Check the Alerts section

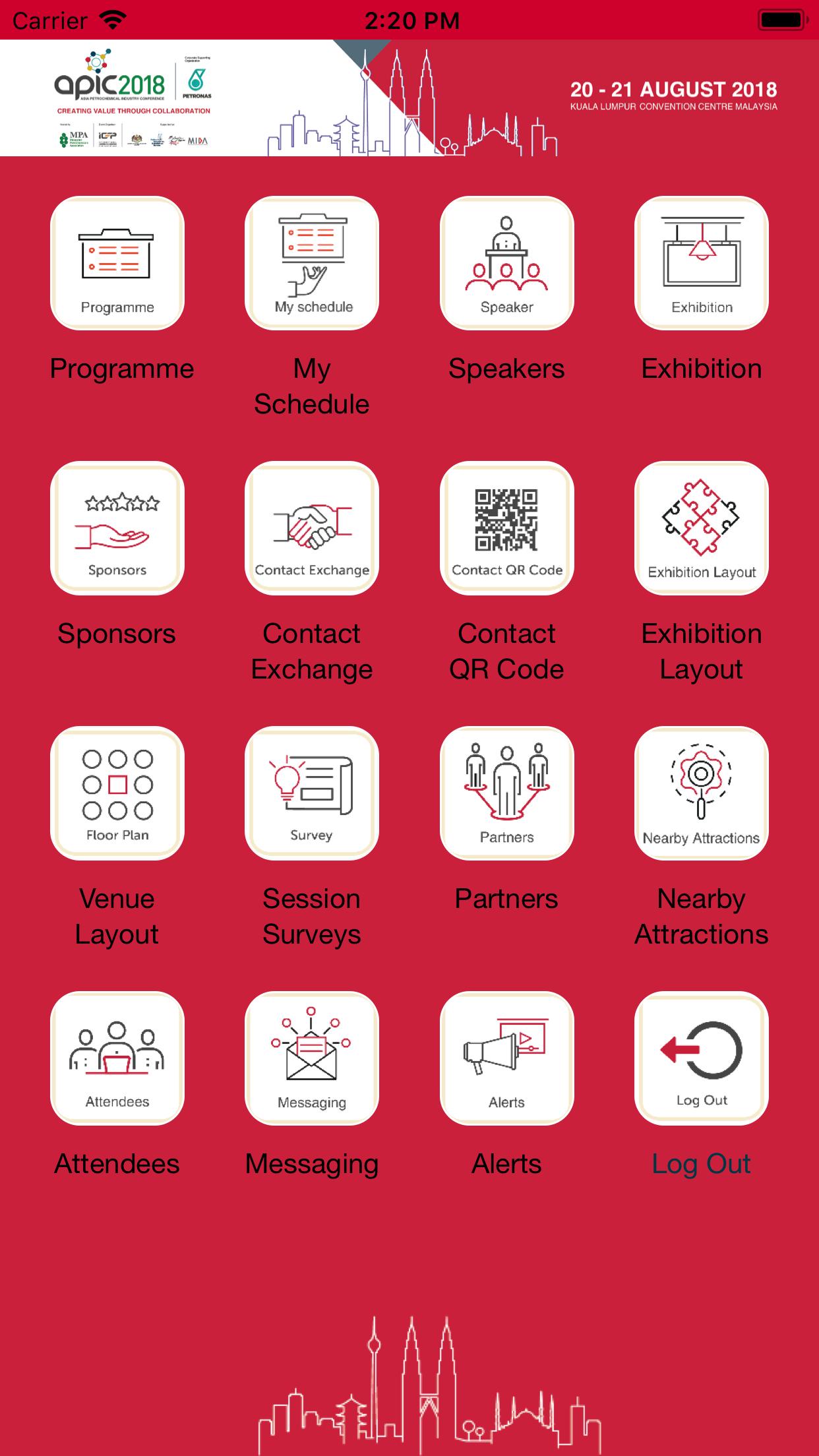pyautogui.click(x=506, y=1058)
